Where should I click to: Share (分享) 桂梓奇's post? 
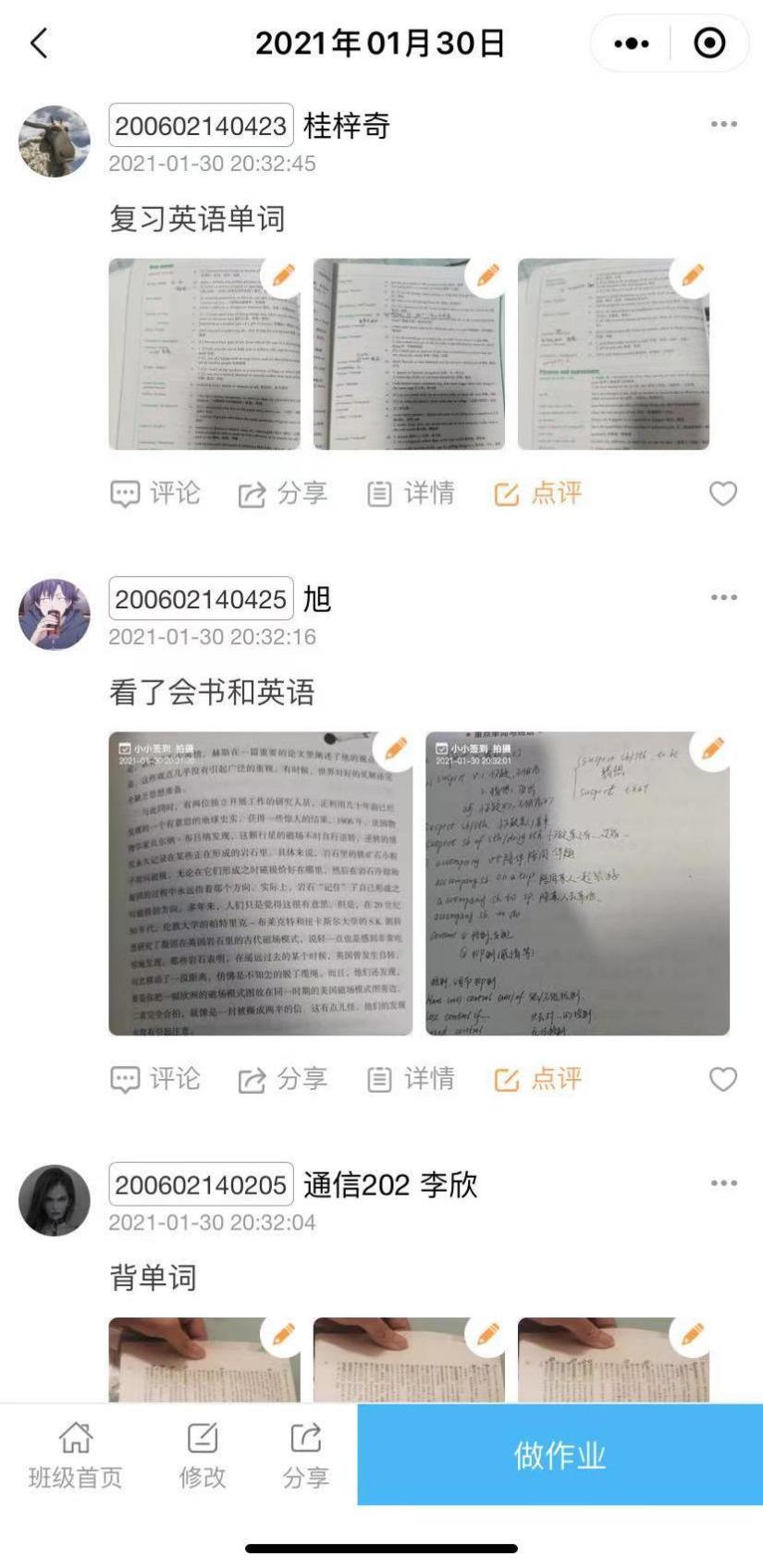[x=283, y=494]
